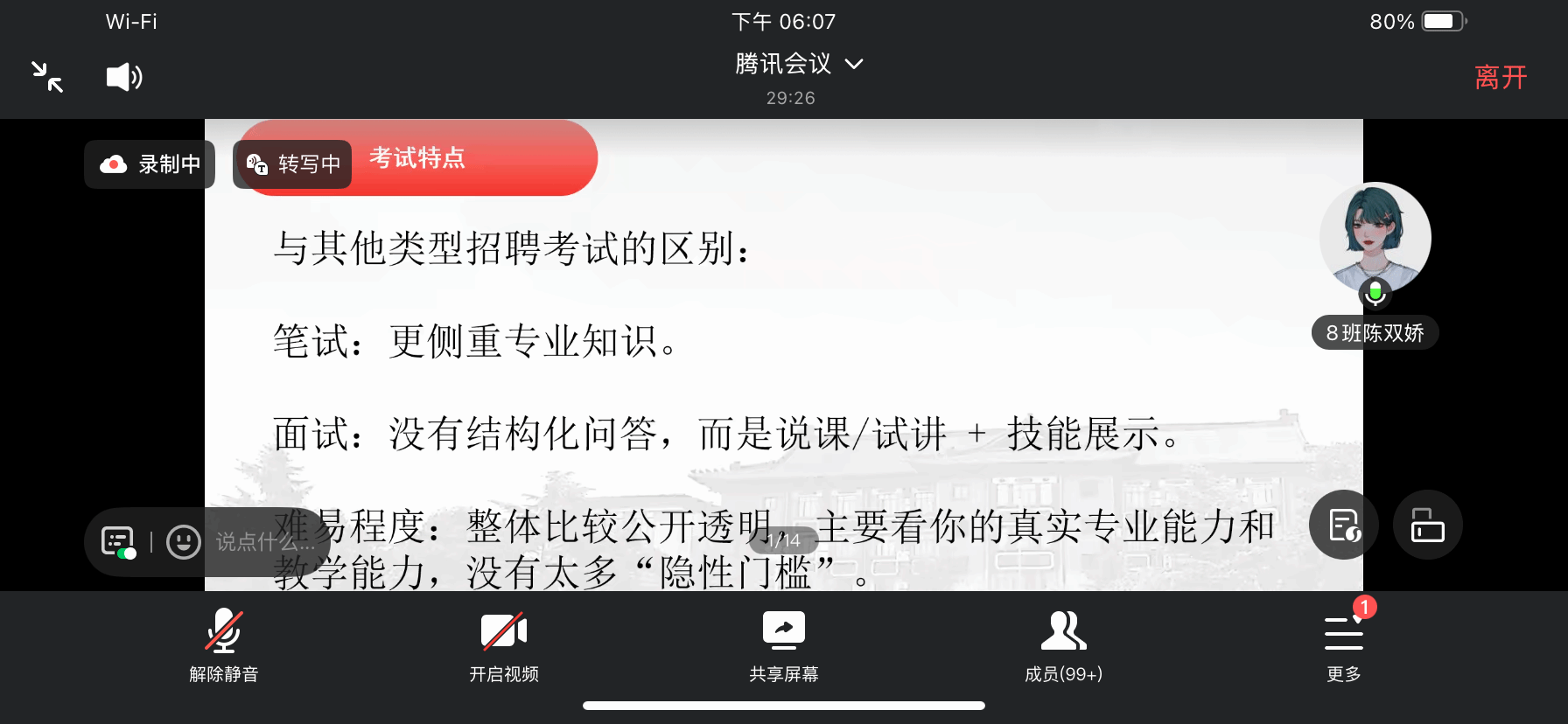Toggle the speaker audio output
Image resolution: width=1568 pixels, height=724 pixels.
click(123, 77)
